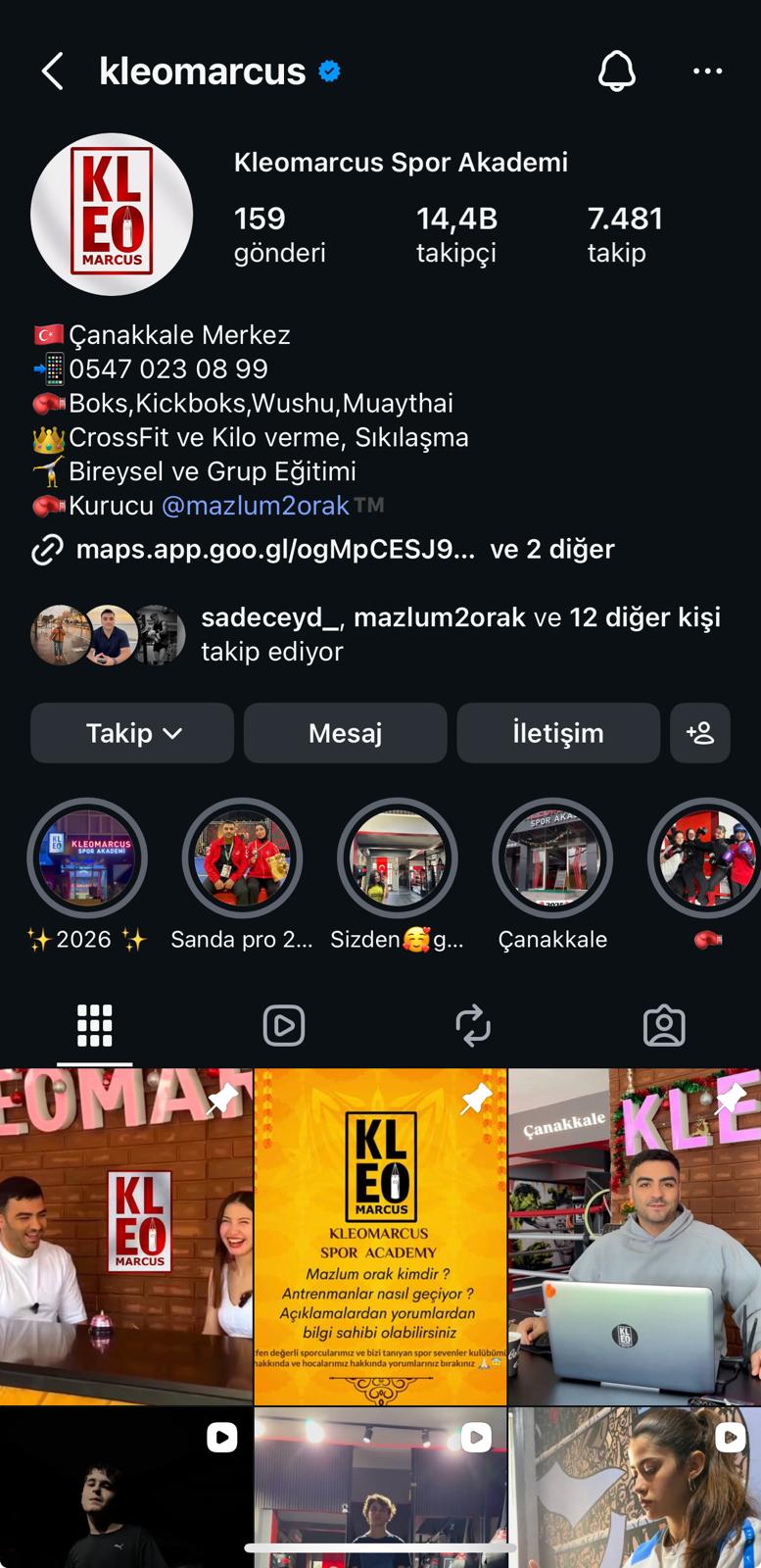Open the three-dot options menu
The width and height of the screenshot is (761, 1568).
[708, 71]
